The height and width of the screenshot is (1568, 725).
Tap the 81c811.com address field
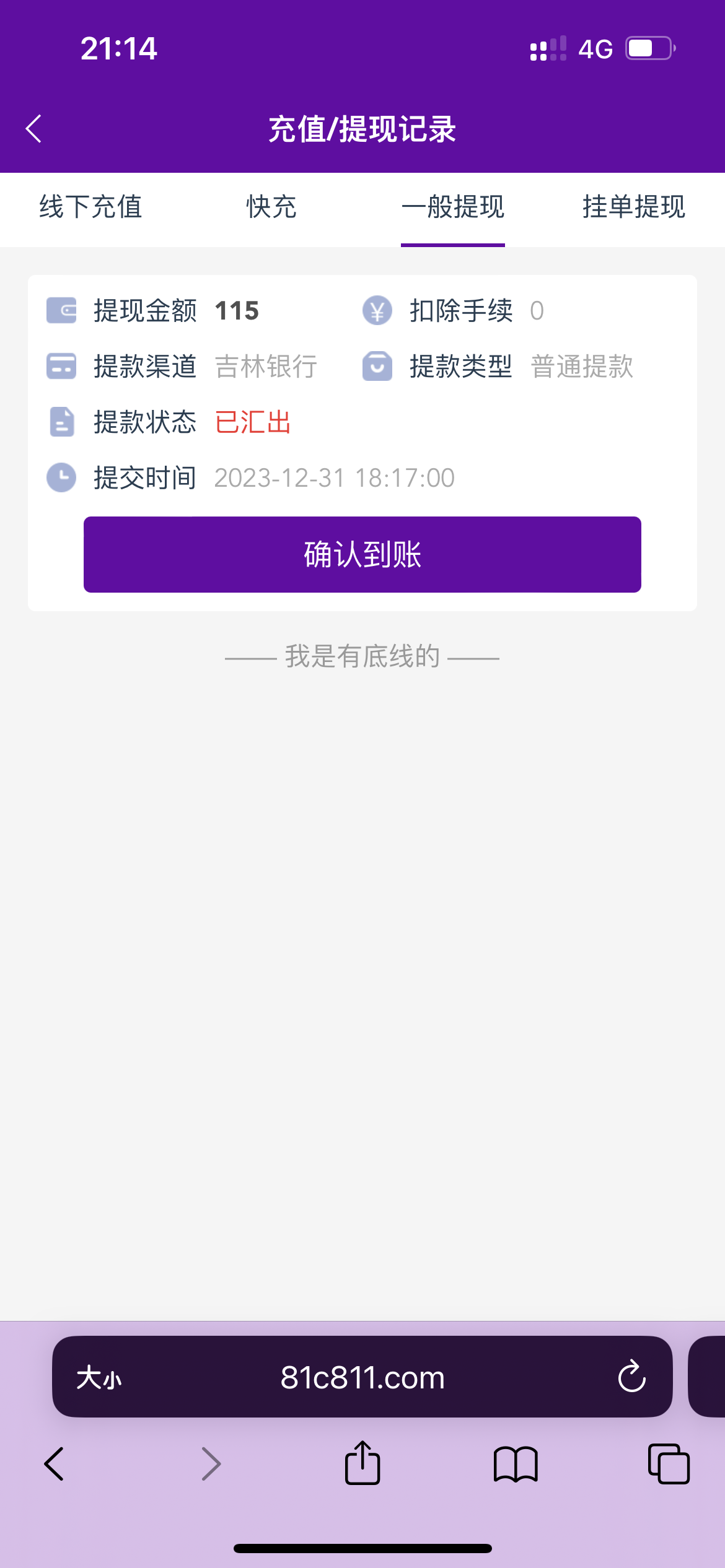[362, 1378]
